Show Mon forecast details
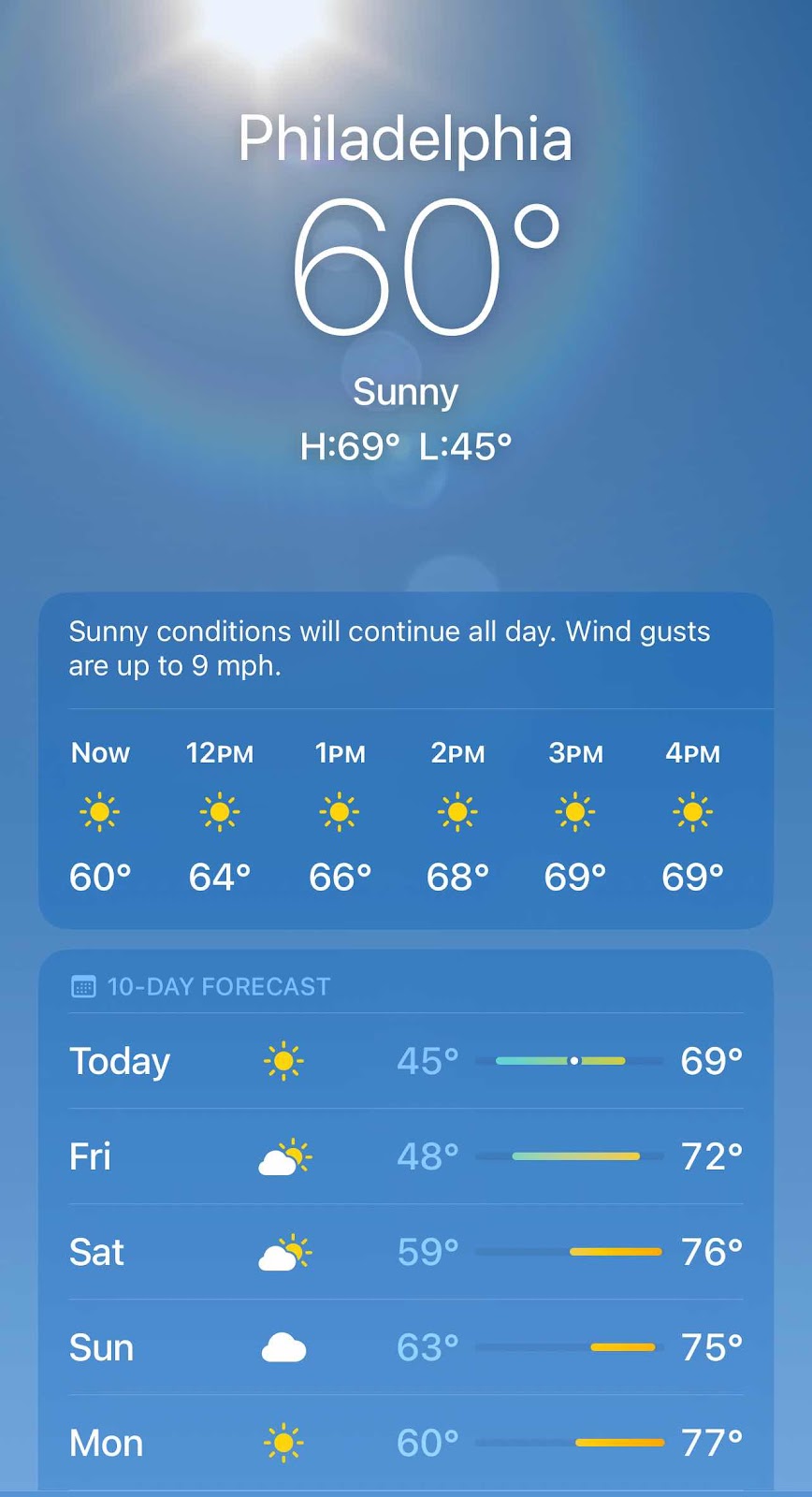The image size is (812, 1497). click(x=405, y=1443)
